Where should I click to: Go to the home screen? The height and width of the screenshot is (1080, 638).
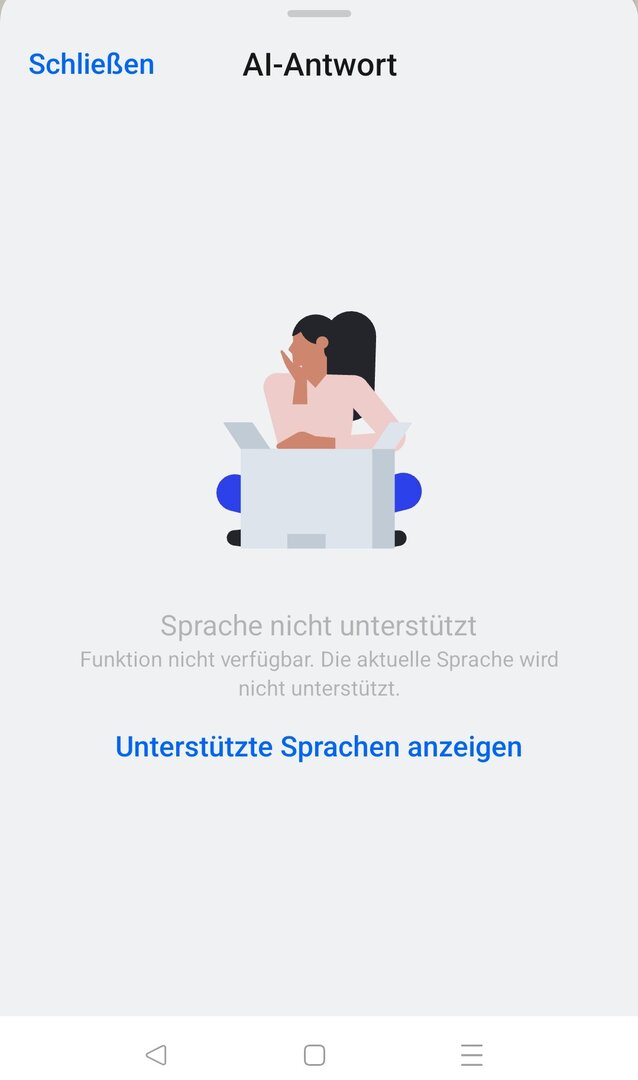click(315, 1055)
